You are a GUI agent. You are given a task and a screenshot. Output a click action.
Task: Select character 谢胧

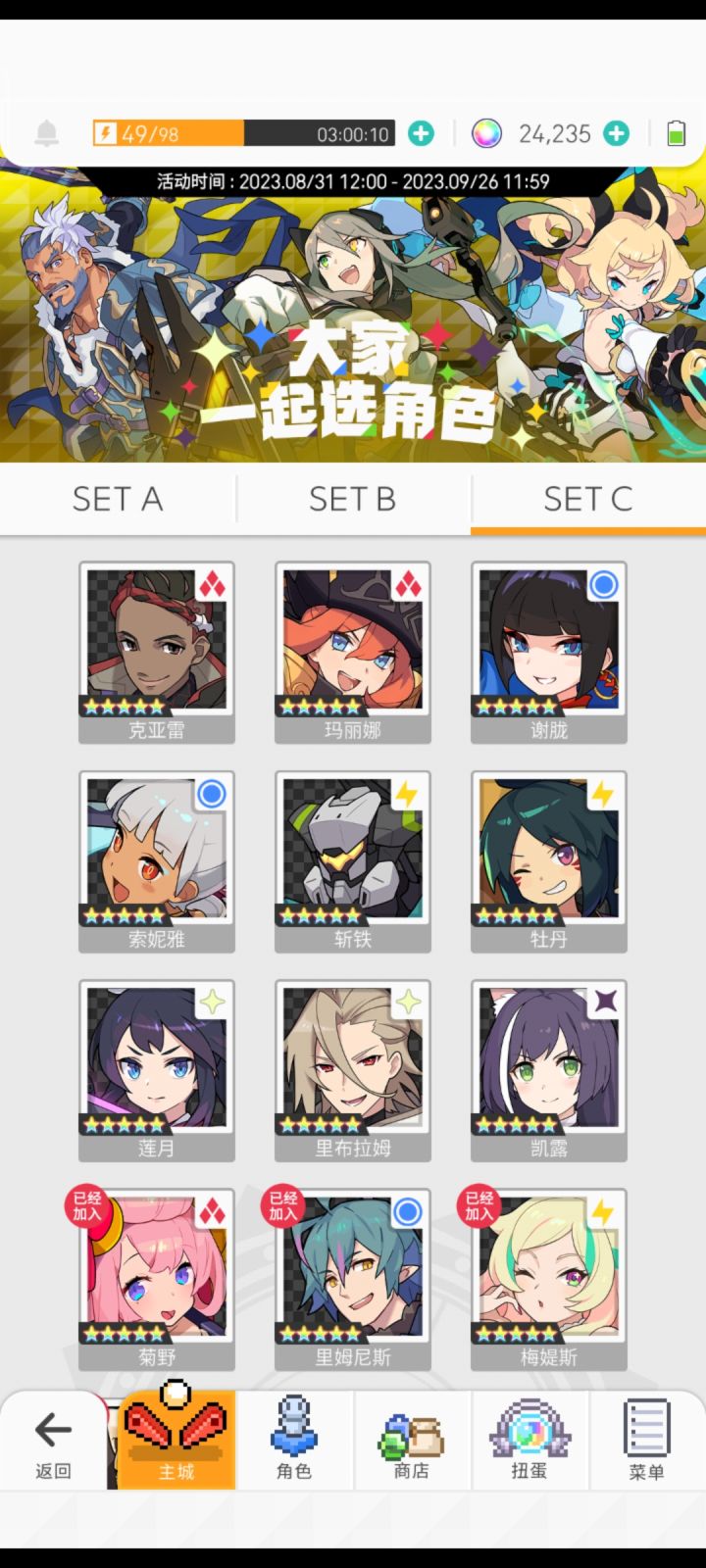[x=549, y=652]
